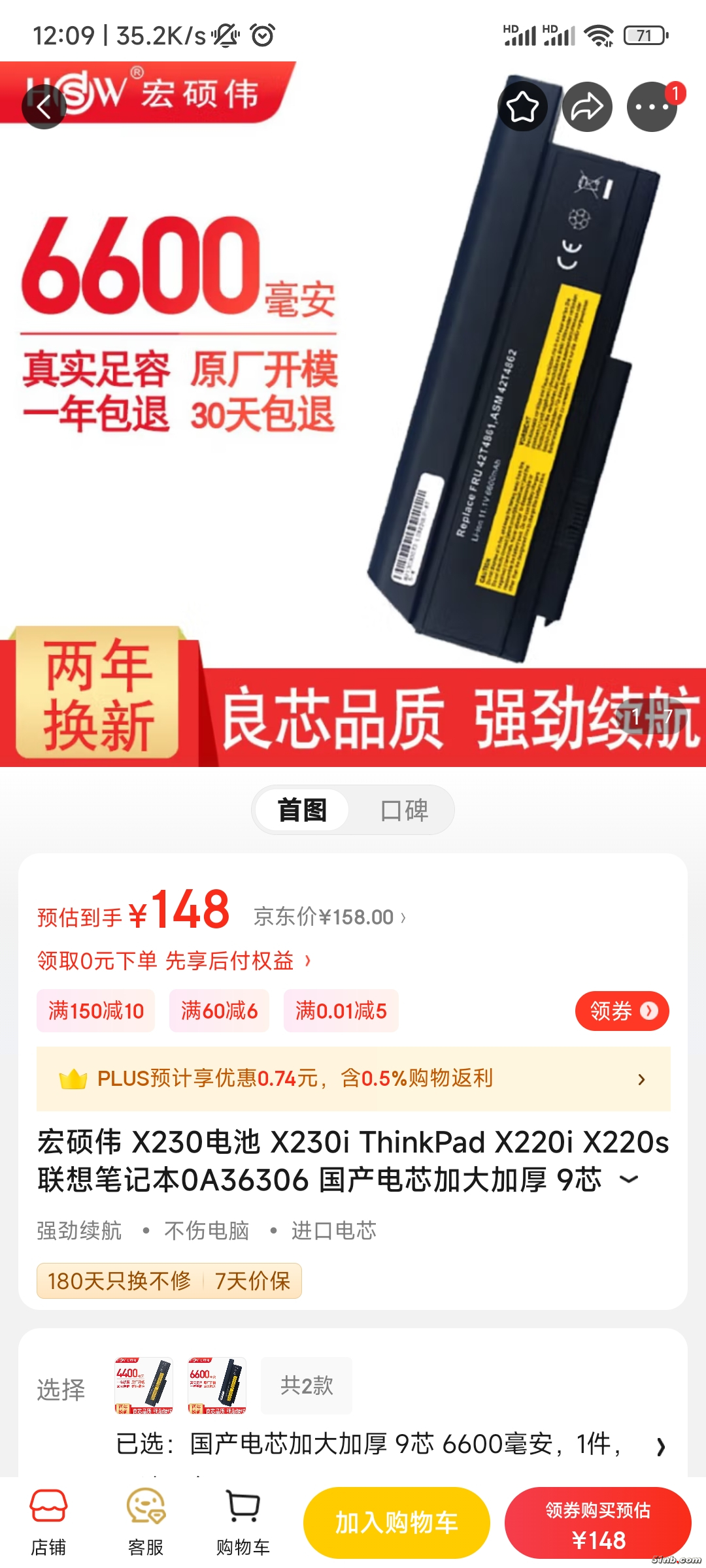The height and width of the screenshot is (1568, 706).
Task: Favorite this product with the star icon
Action: pos(523,106)
